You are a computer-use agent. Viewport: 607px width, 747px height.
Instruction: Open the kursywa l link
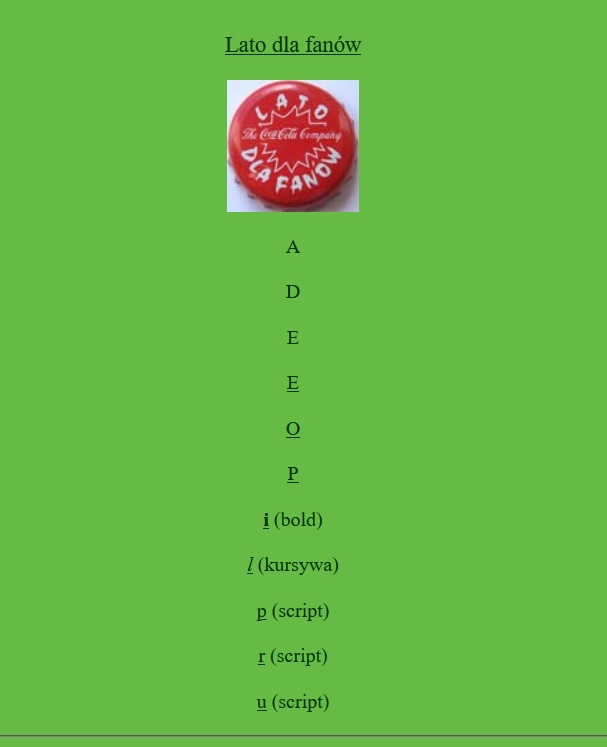coord(250,565)
